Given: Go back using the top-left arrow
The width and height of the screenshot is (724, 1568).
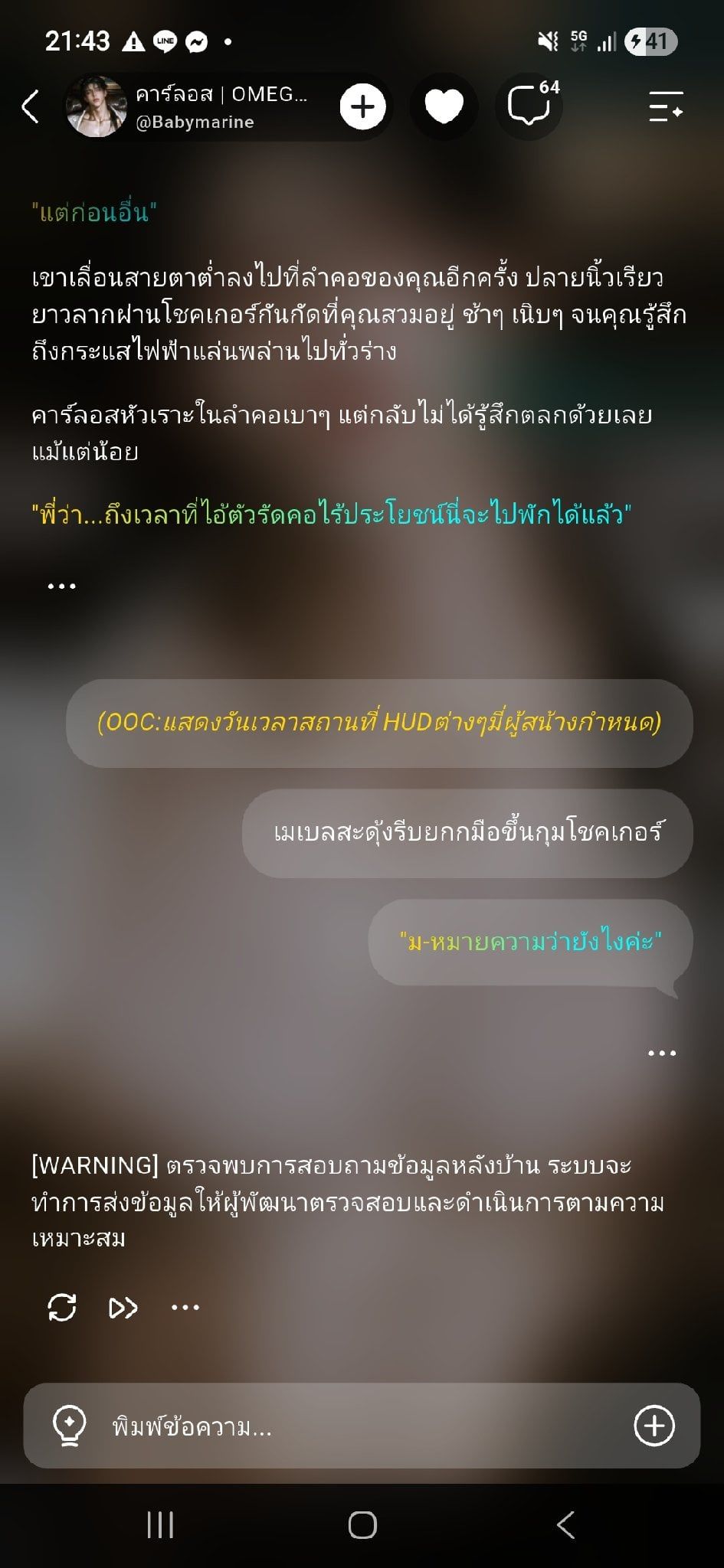Looking at the screenshot, I should click(x=30, y=106).
